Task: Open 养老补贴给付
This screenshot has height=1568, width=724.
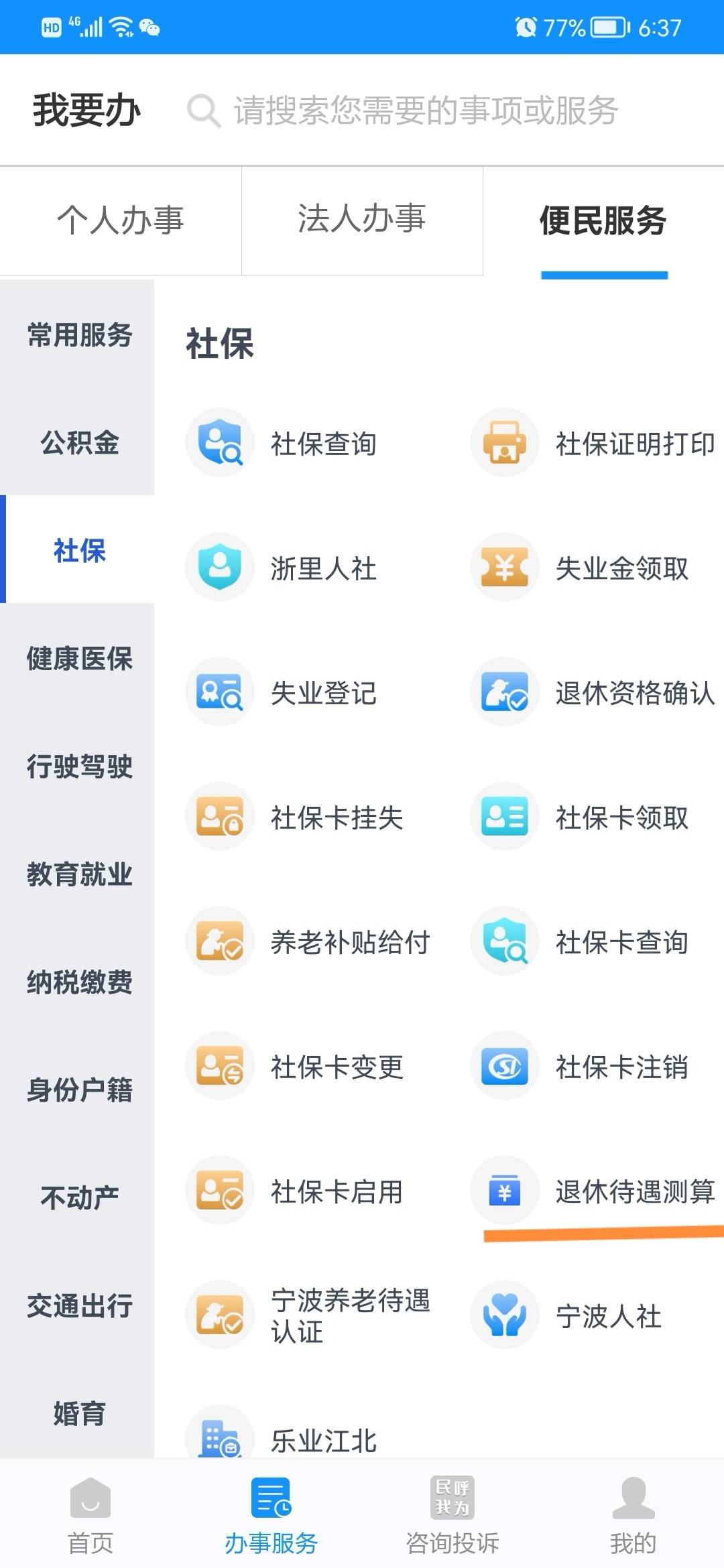Action: click(x=308, y=941)
